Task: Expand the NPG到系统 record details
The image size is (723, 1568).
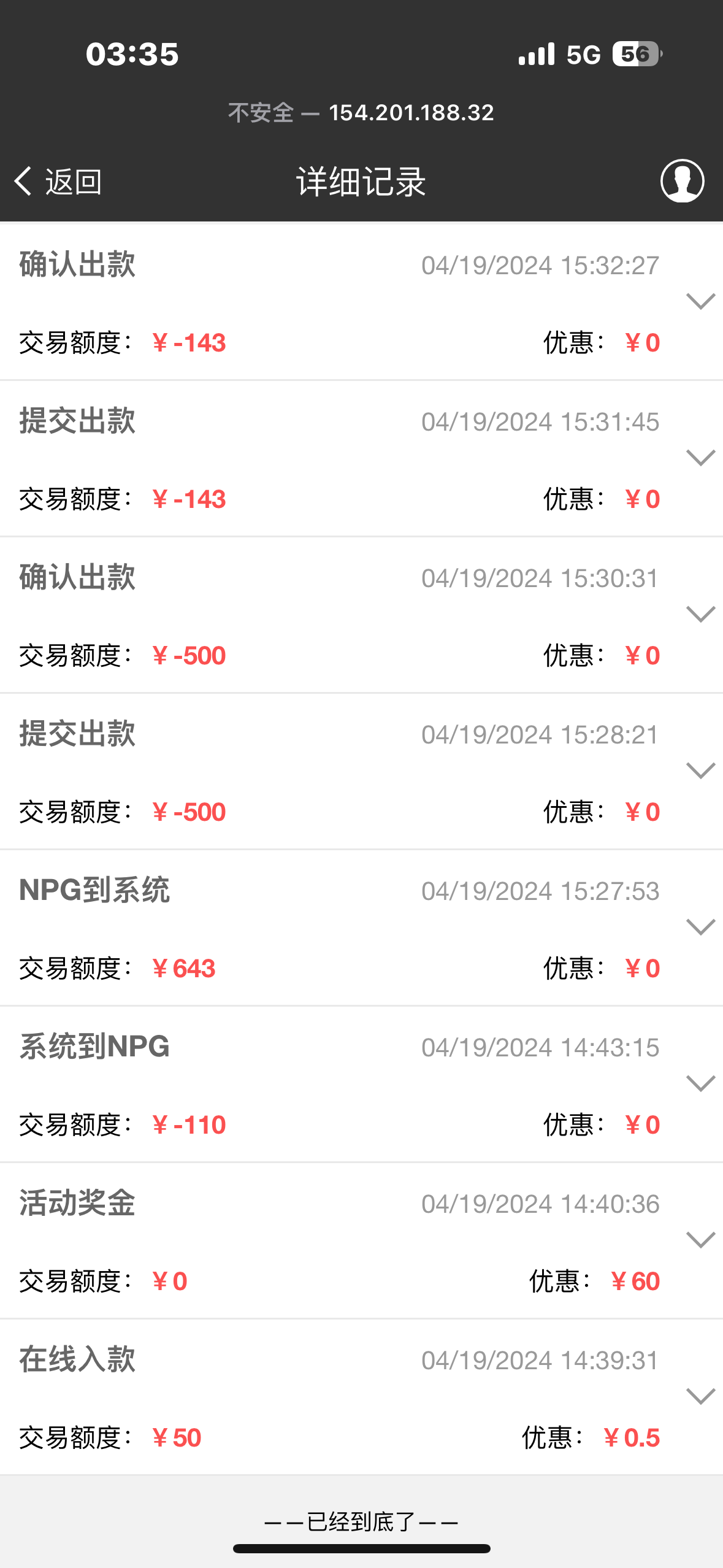Action: 700,928
